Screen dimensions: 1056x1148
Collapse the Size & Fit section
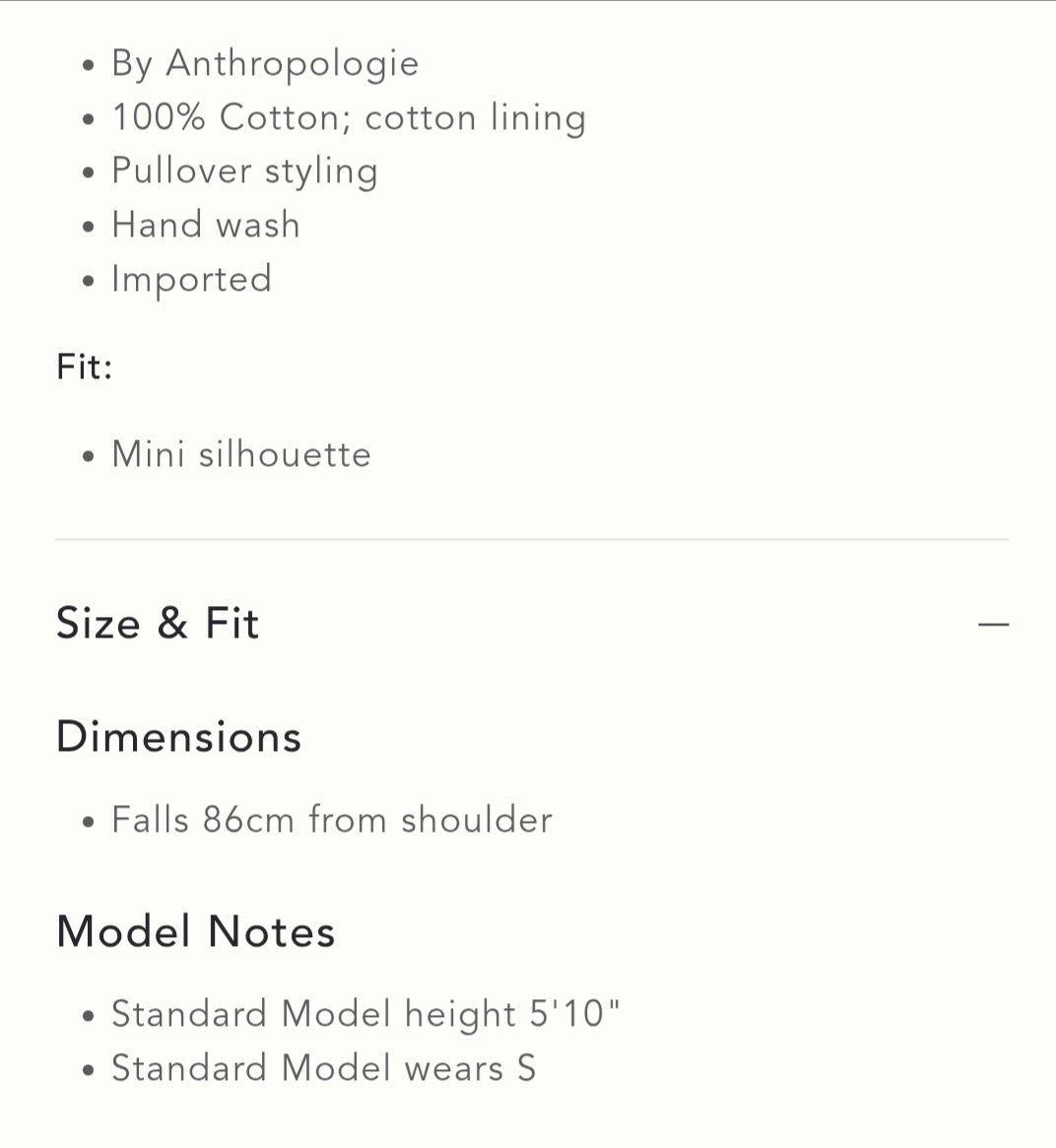coord(993,625)
